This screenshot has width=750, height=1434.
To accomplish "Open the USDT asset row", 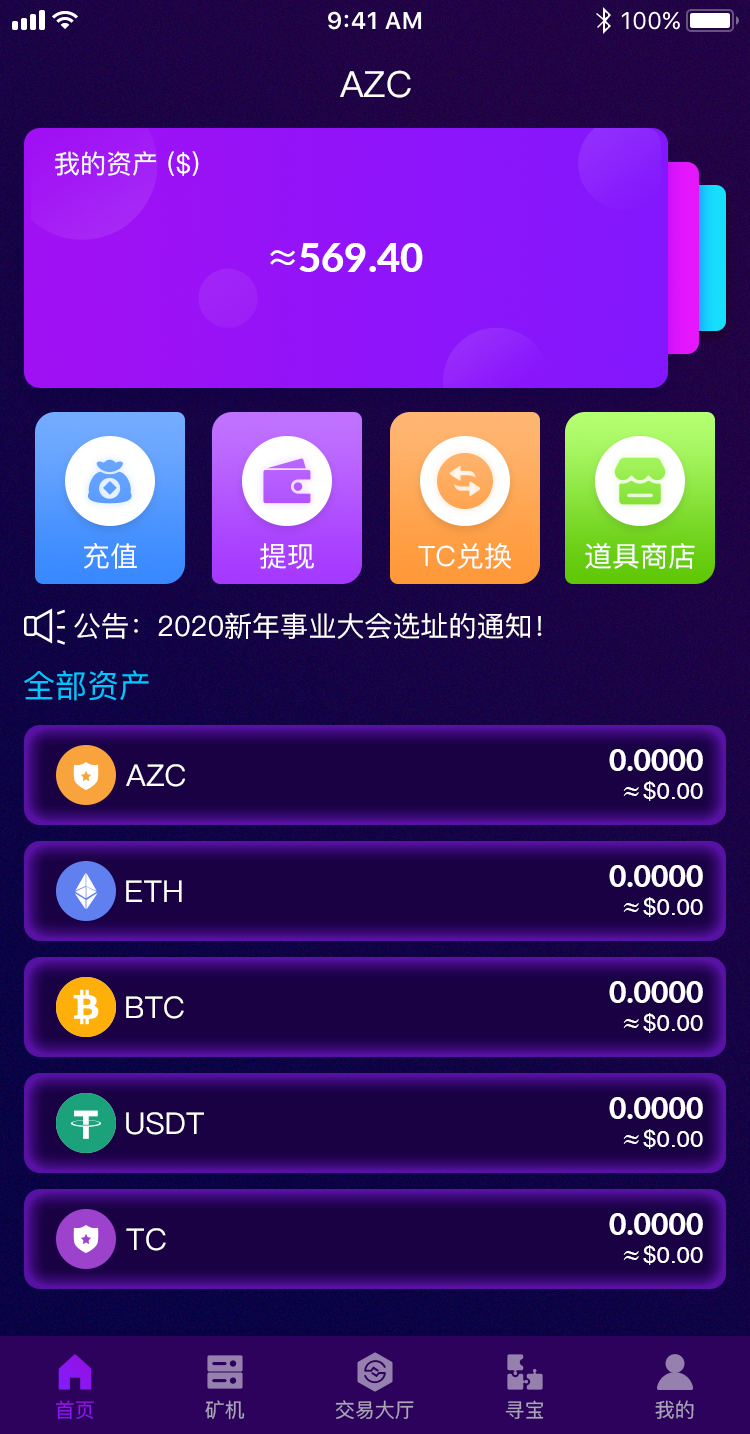I will 375,1123.
